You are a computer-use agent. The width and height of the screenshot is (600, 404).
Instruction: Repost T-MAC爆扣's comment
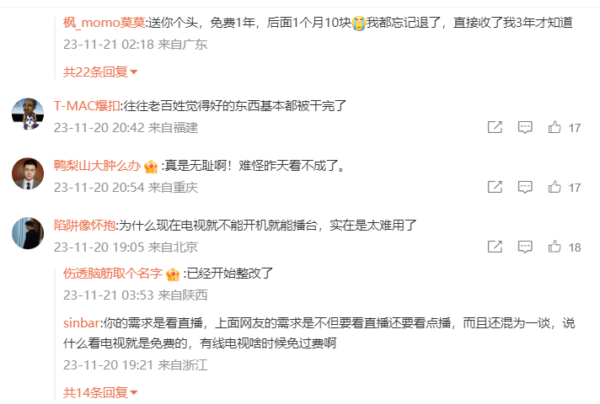(x=494, y=128)
